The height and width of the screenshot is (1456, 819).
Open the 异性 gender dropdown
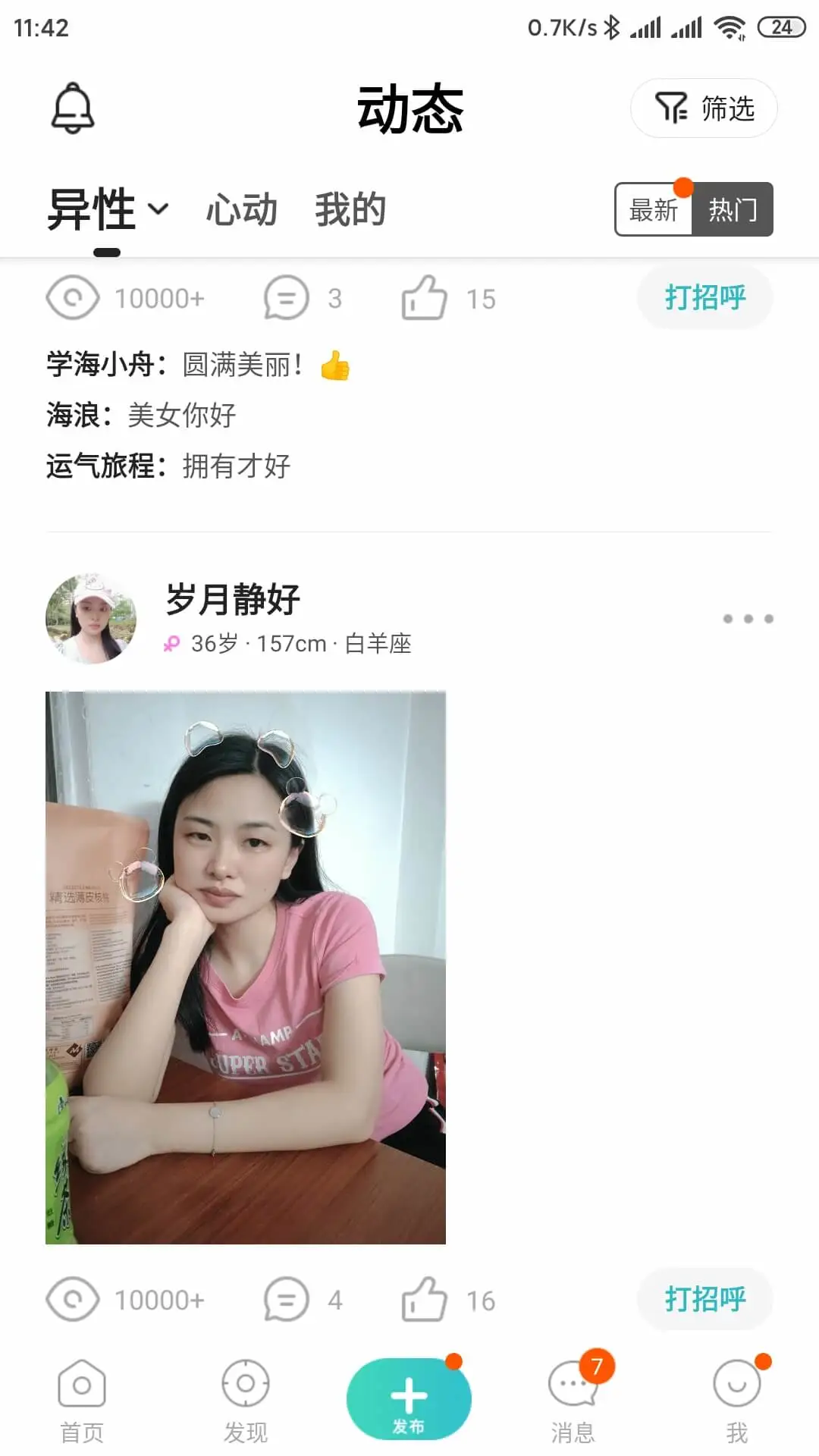(107, 209)
